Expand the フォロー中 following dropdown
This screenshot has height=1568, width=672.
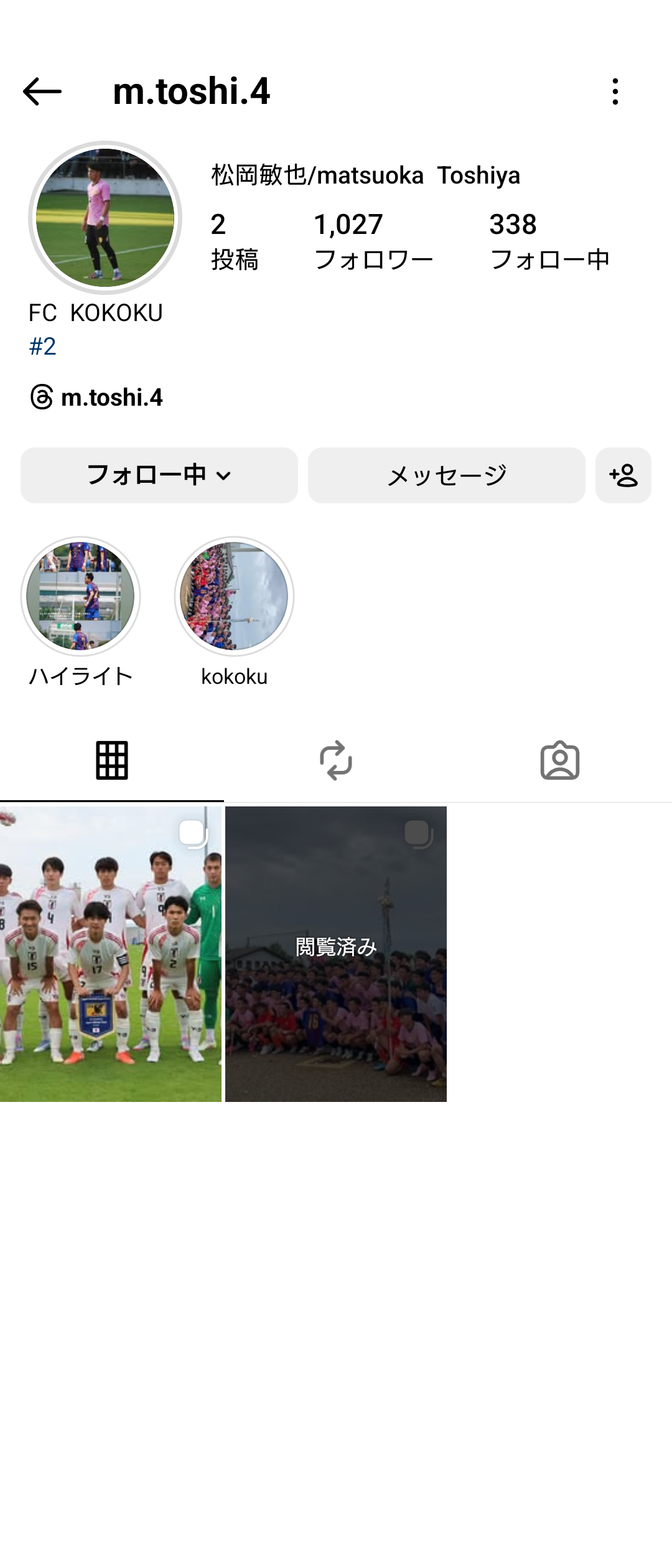point(159,475)
